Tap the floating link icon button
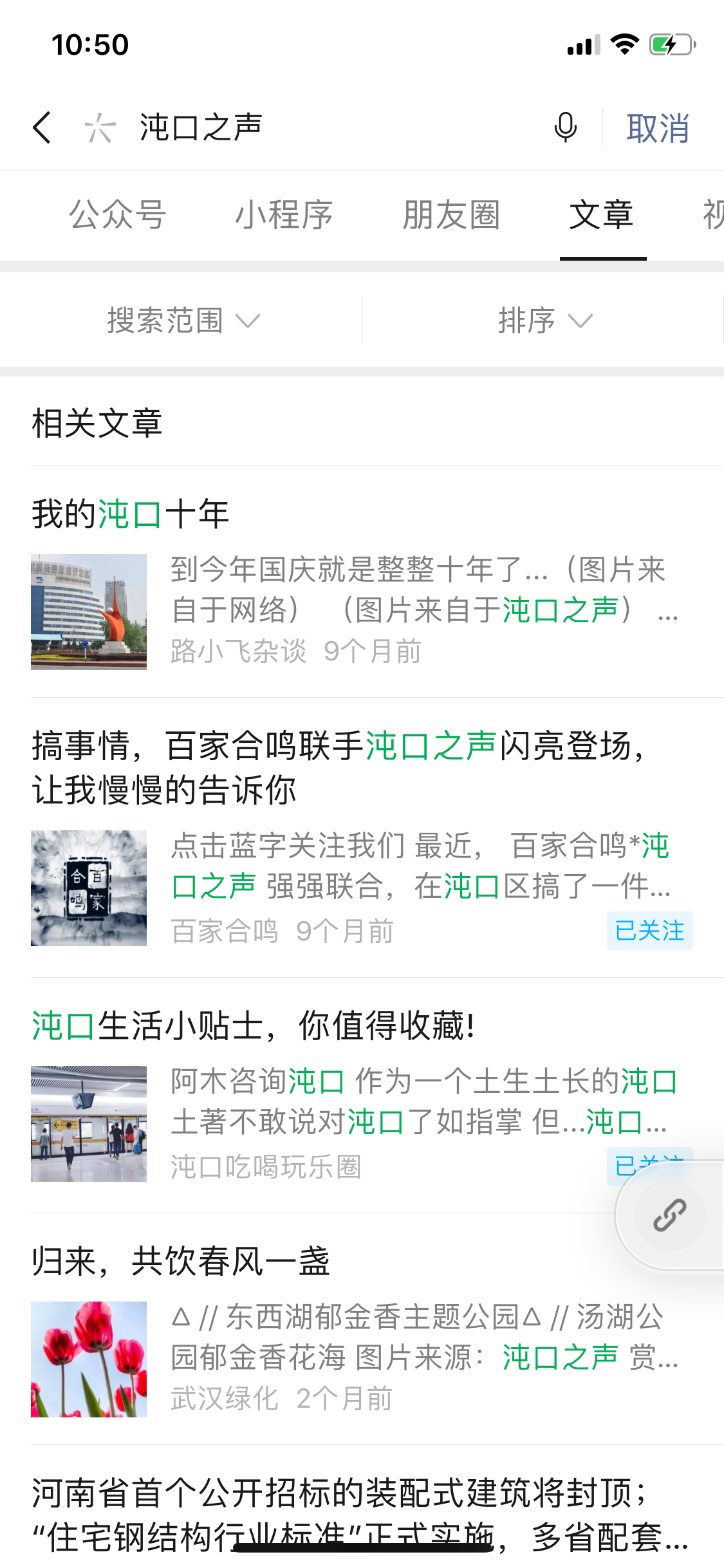This screenshot has width=724, height=1568. coord(669,1215)
